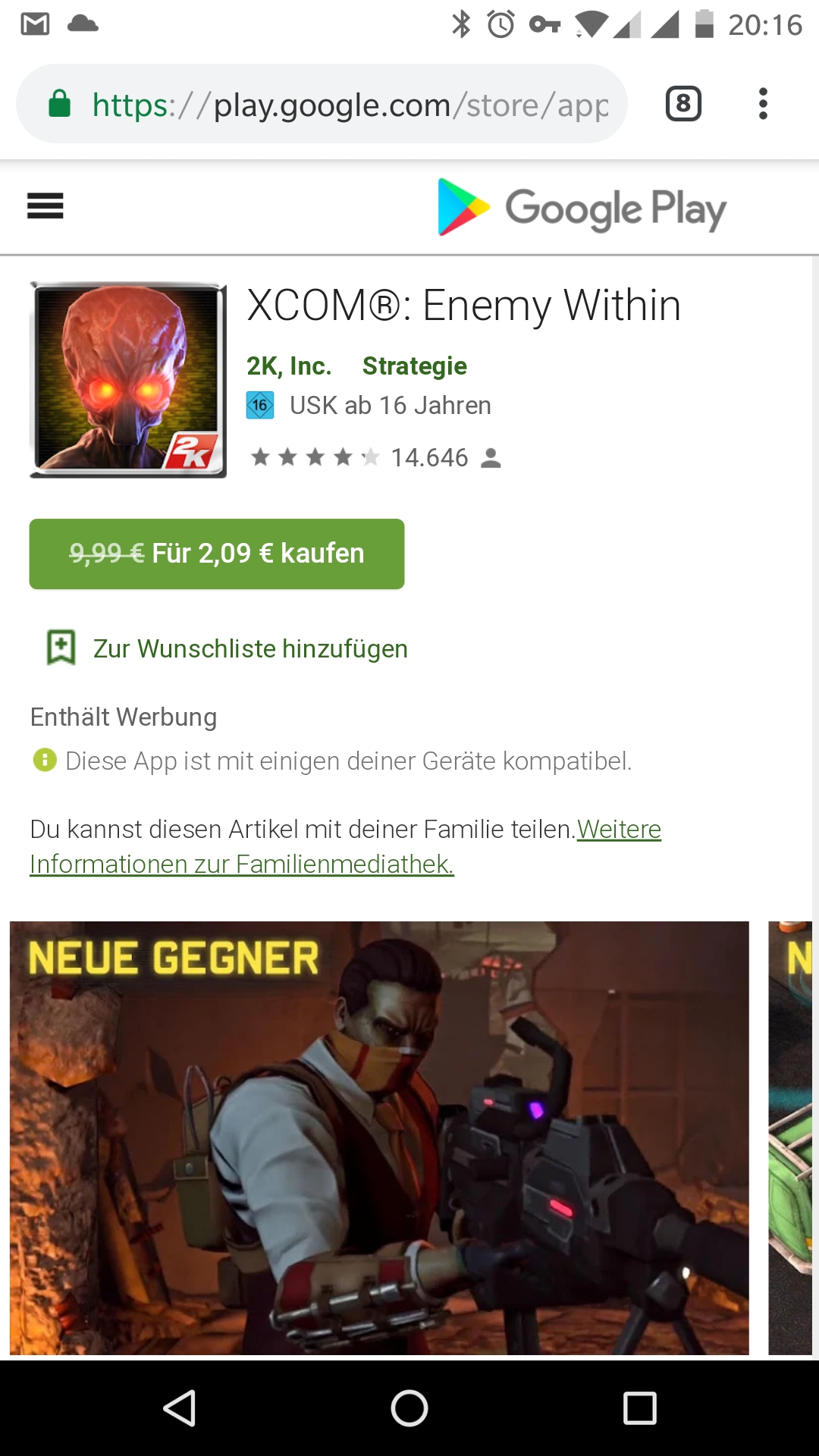Screen dimensions: 819x1456
Task: Open the hamburger menu
Action: [x=45, y=206]
